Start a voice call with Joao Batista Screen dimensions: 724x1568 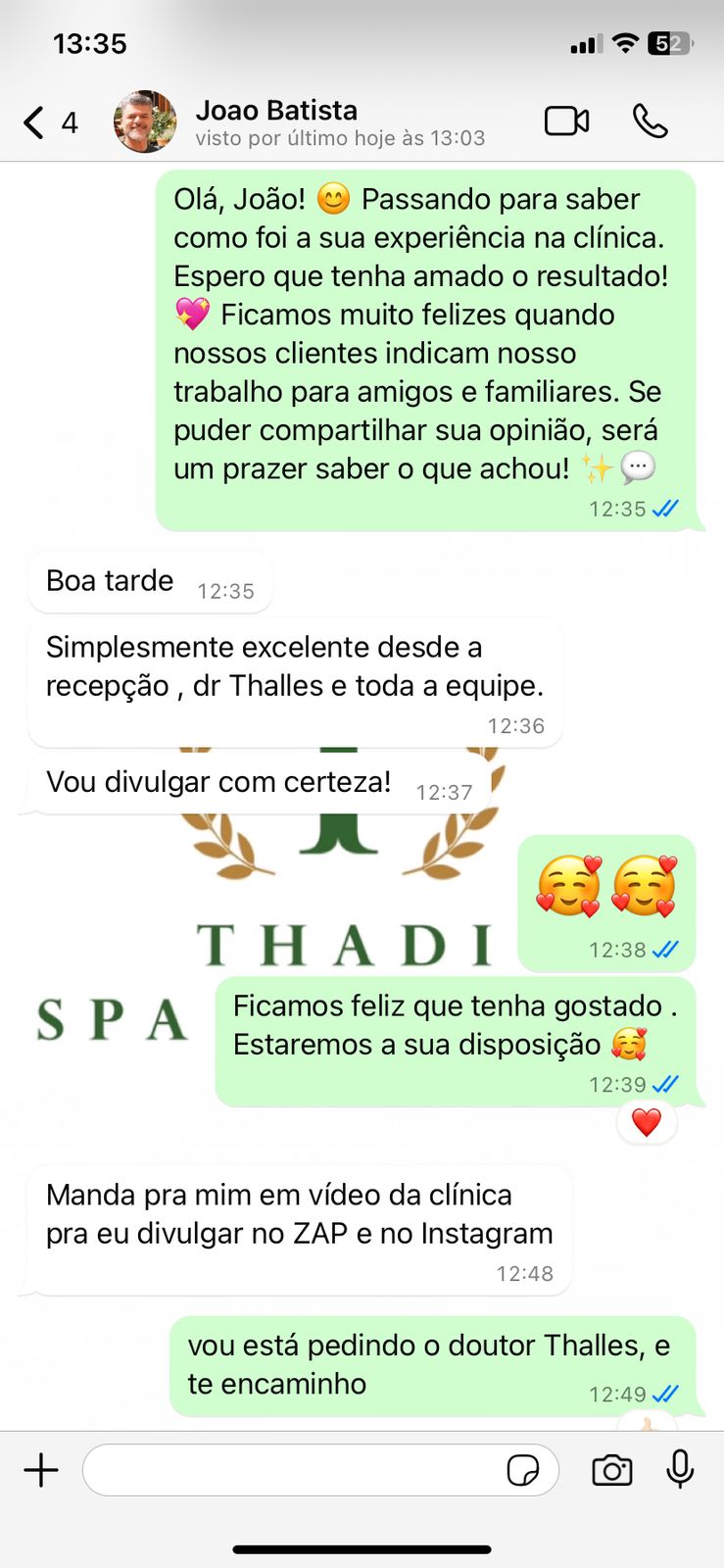point(650,122)
